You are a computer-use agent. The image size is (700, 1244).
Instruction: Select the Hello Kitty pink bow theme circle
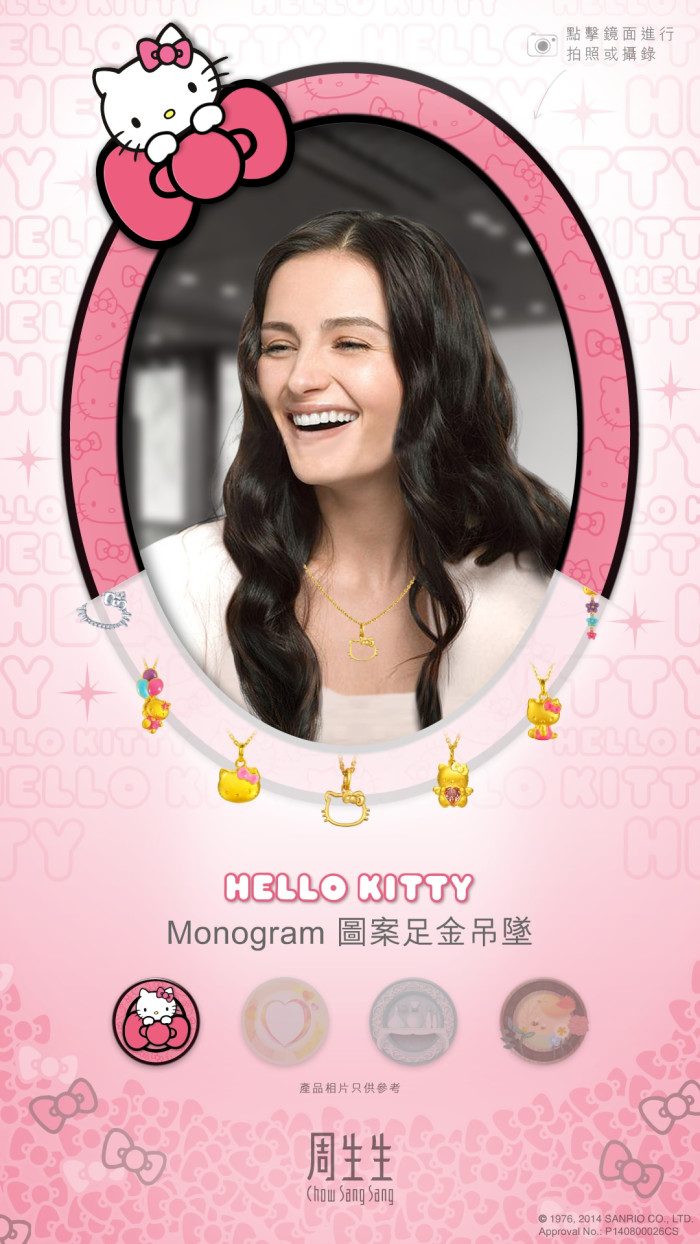[x=156, y=1021]
